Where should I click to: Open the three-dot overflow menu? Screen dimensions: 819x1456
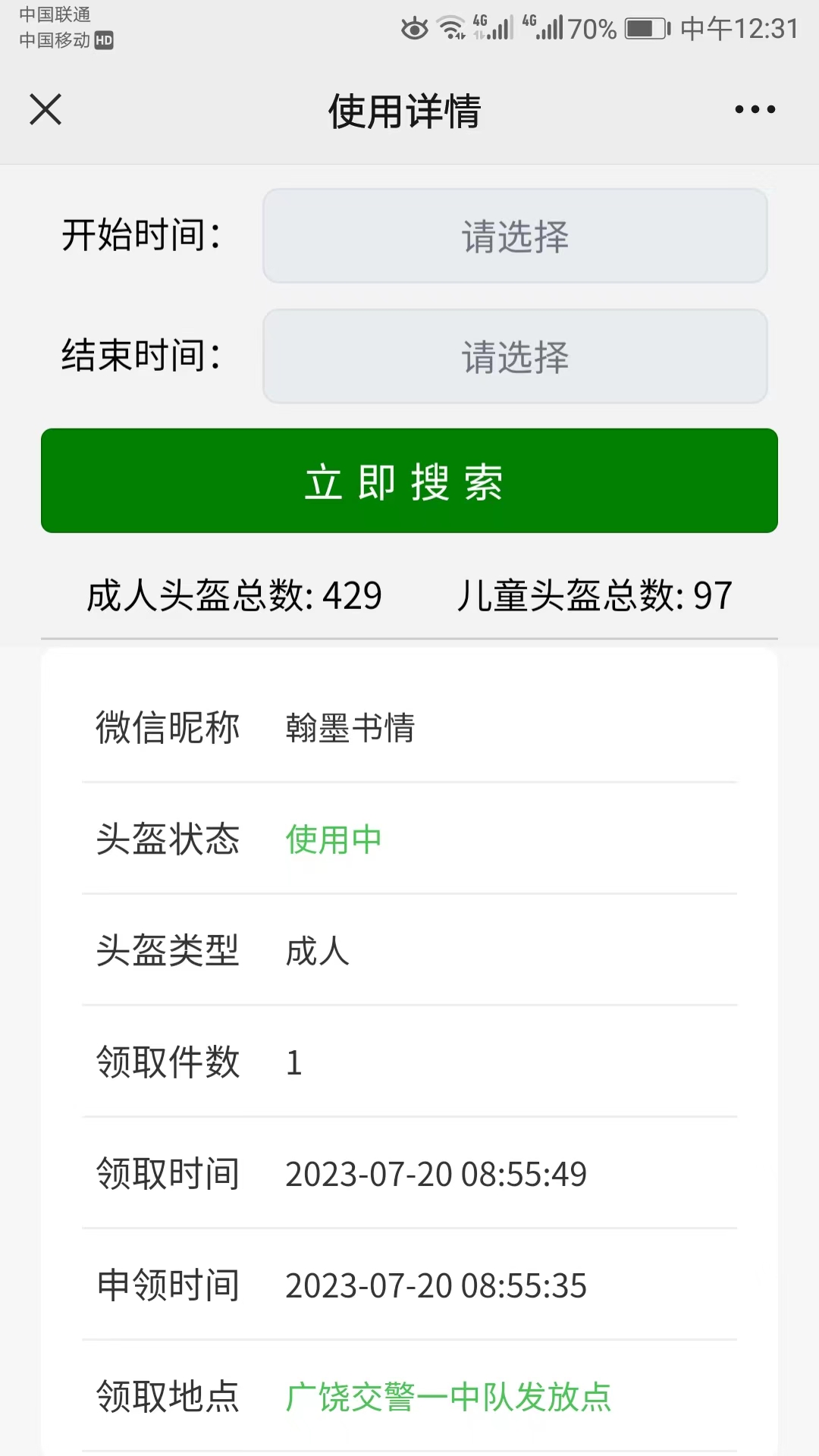[755, 109]
